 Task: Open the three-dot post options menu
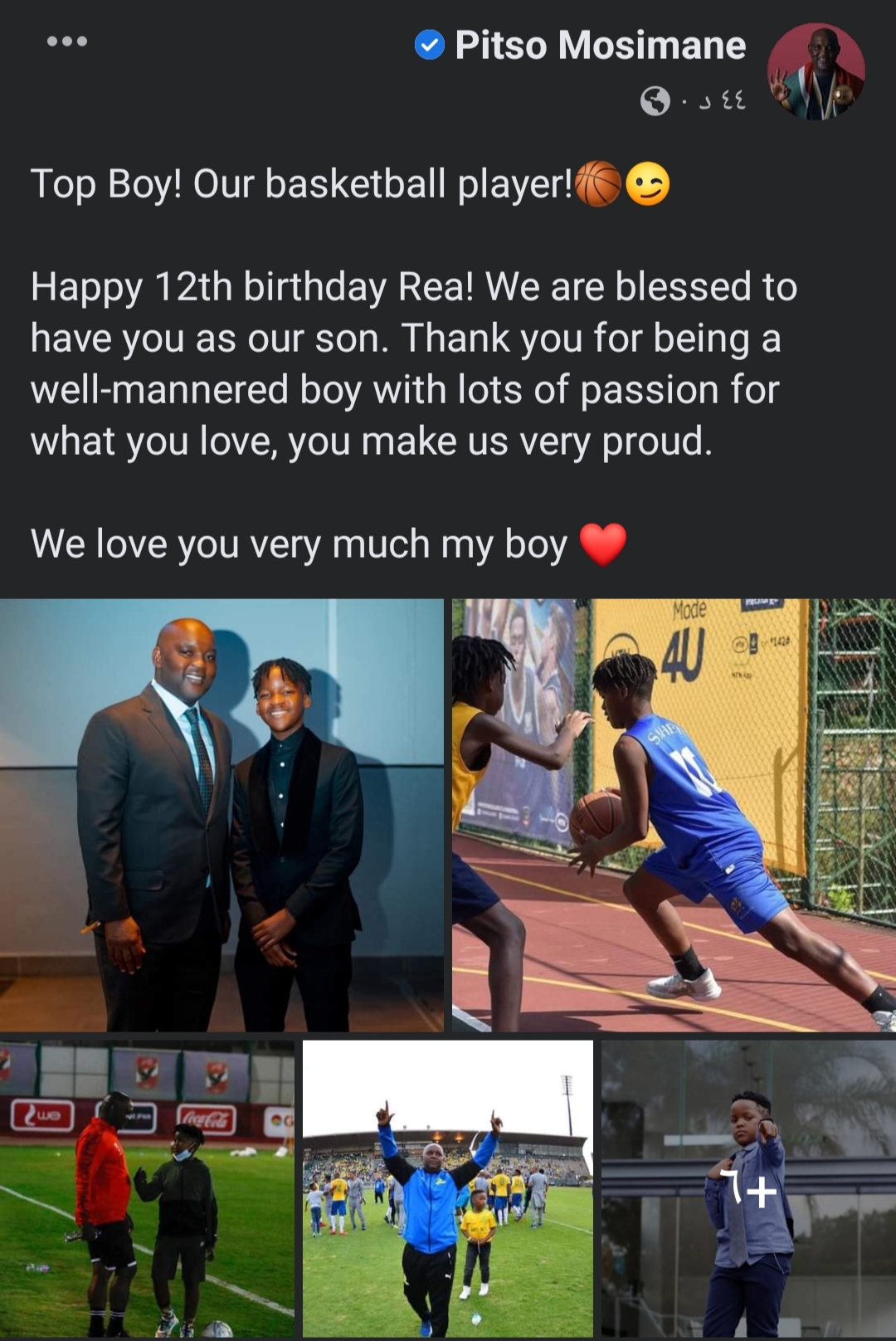67,41
